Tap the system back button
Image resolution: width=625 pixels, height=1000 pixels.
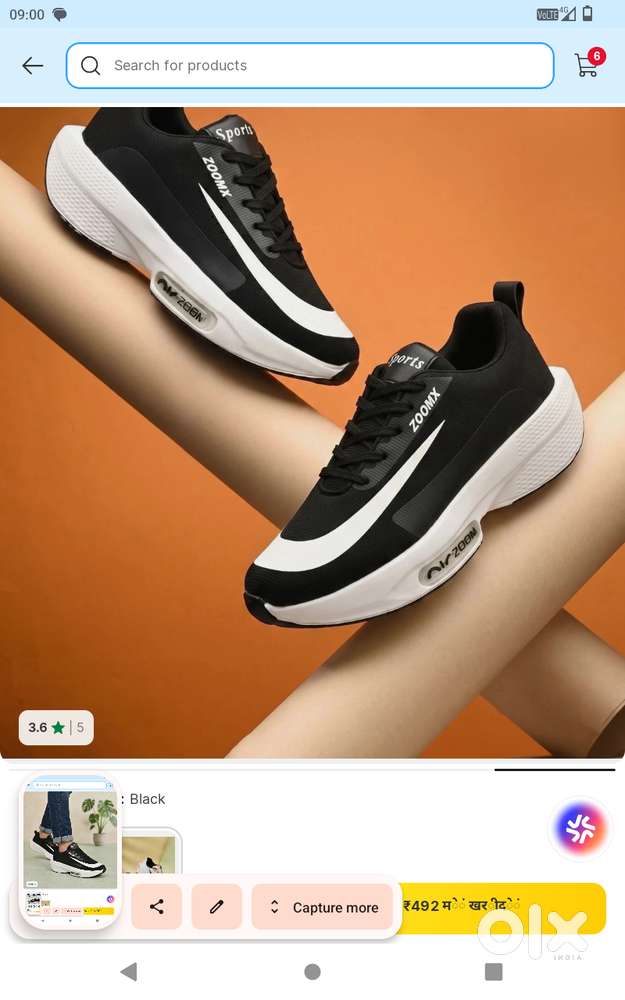pos(129,971)
